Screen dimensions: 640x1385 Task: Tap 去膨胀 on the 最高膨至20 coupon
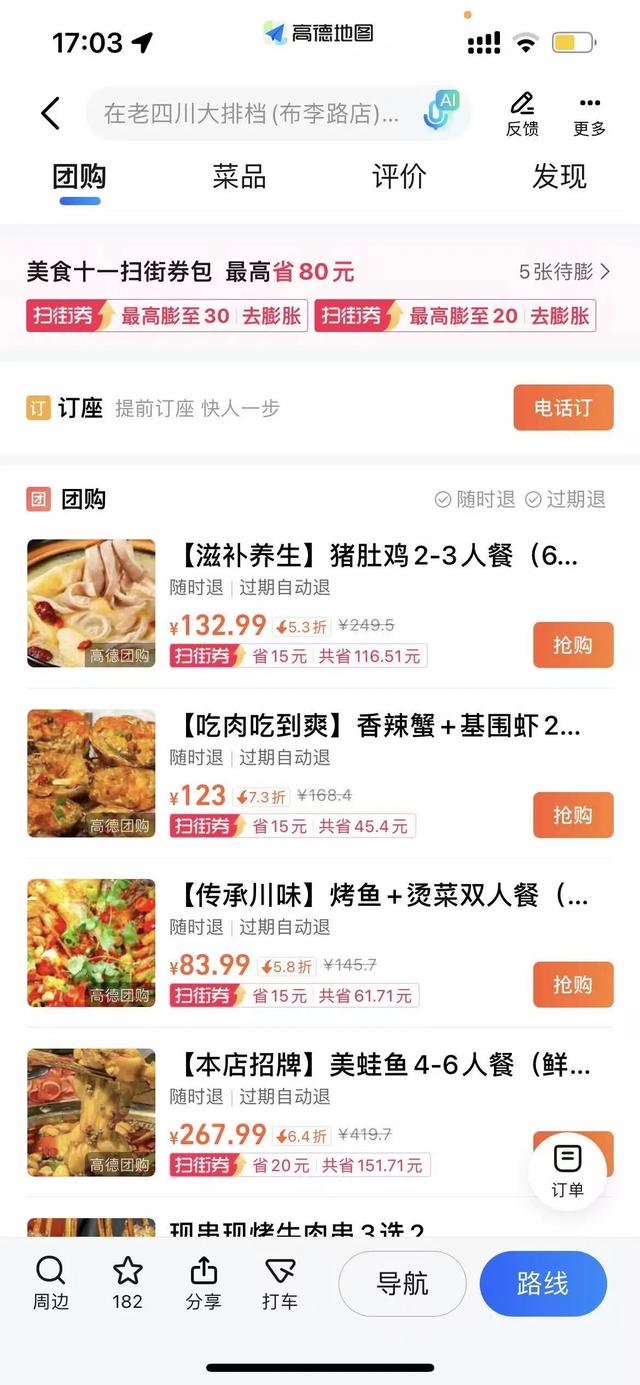click(560, 316)
